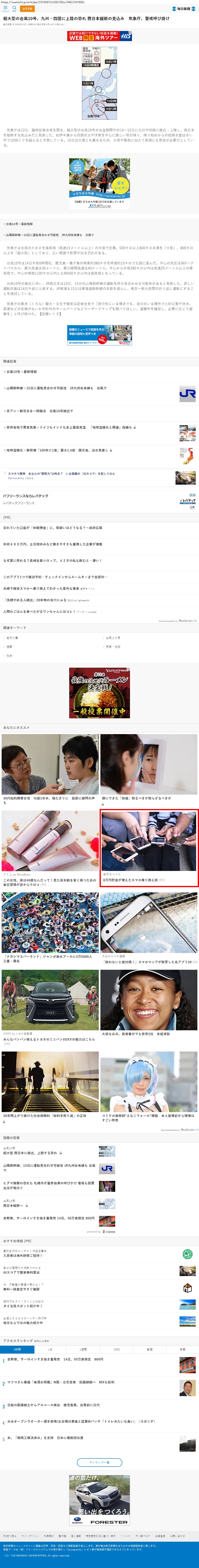The height and width of the screenshot is (1568, 199).
Task: Open related article 京アニ 献花台を一時撤去
Action: [39, 411]
